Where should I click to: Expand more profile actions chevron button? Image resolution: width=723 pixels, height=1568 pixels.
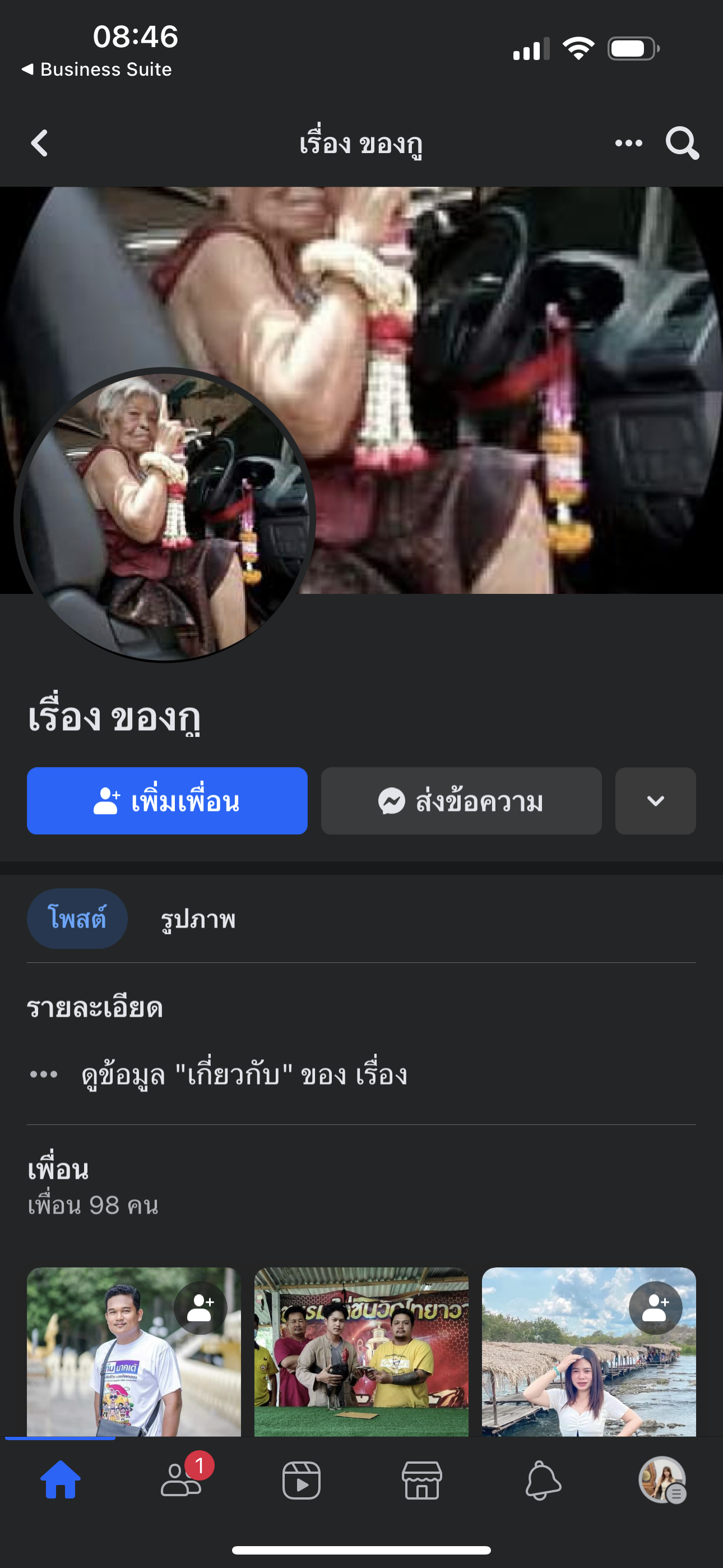coord(655,800)
